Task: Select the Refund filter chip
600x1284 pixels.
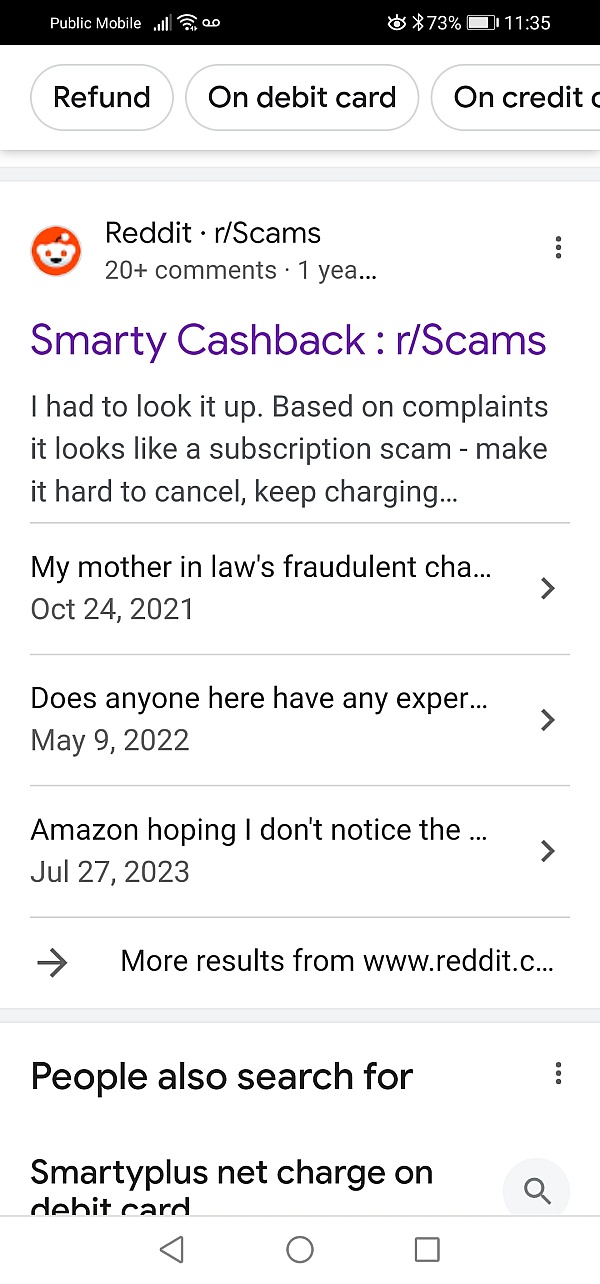Action: (102, 97)
